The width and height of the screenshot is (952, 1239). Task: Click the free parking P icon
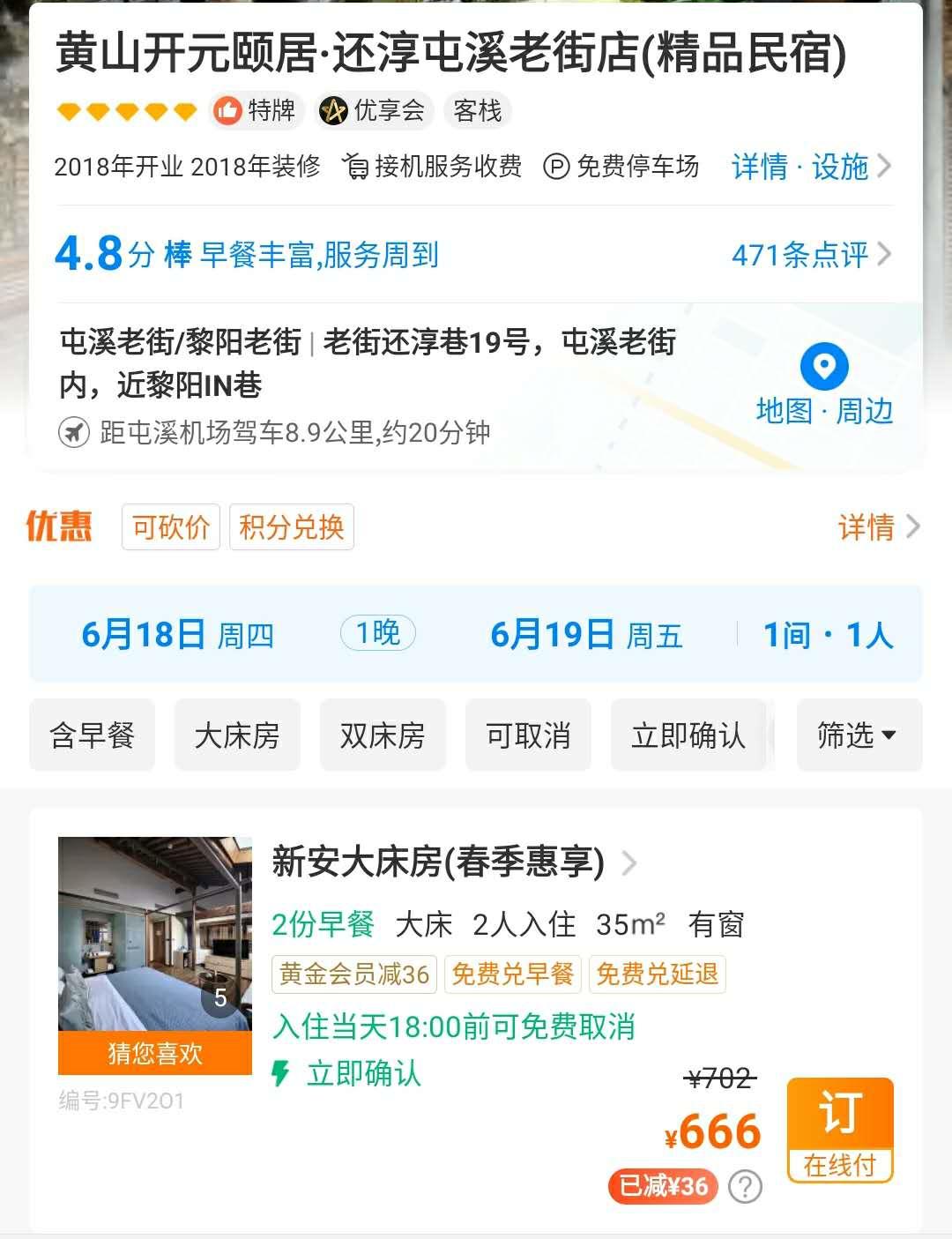(555, 167)
